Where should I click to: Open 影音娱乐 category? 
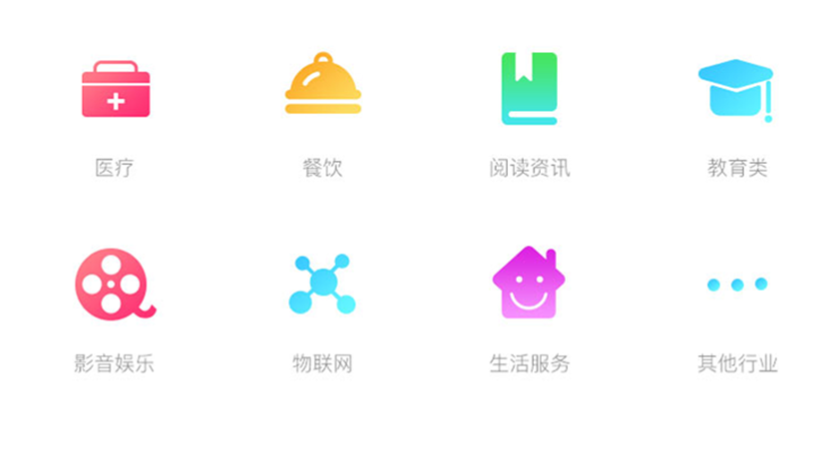[114, 284]
